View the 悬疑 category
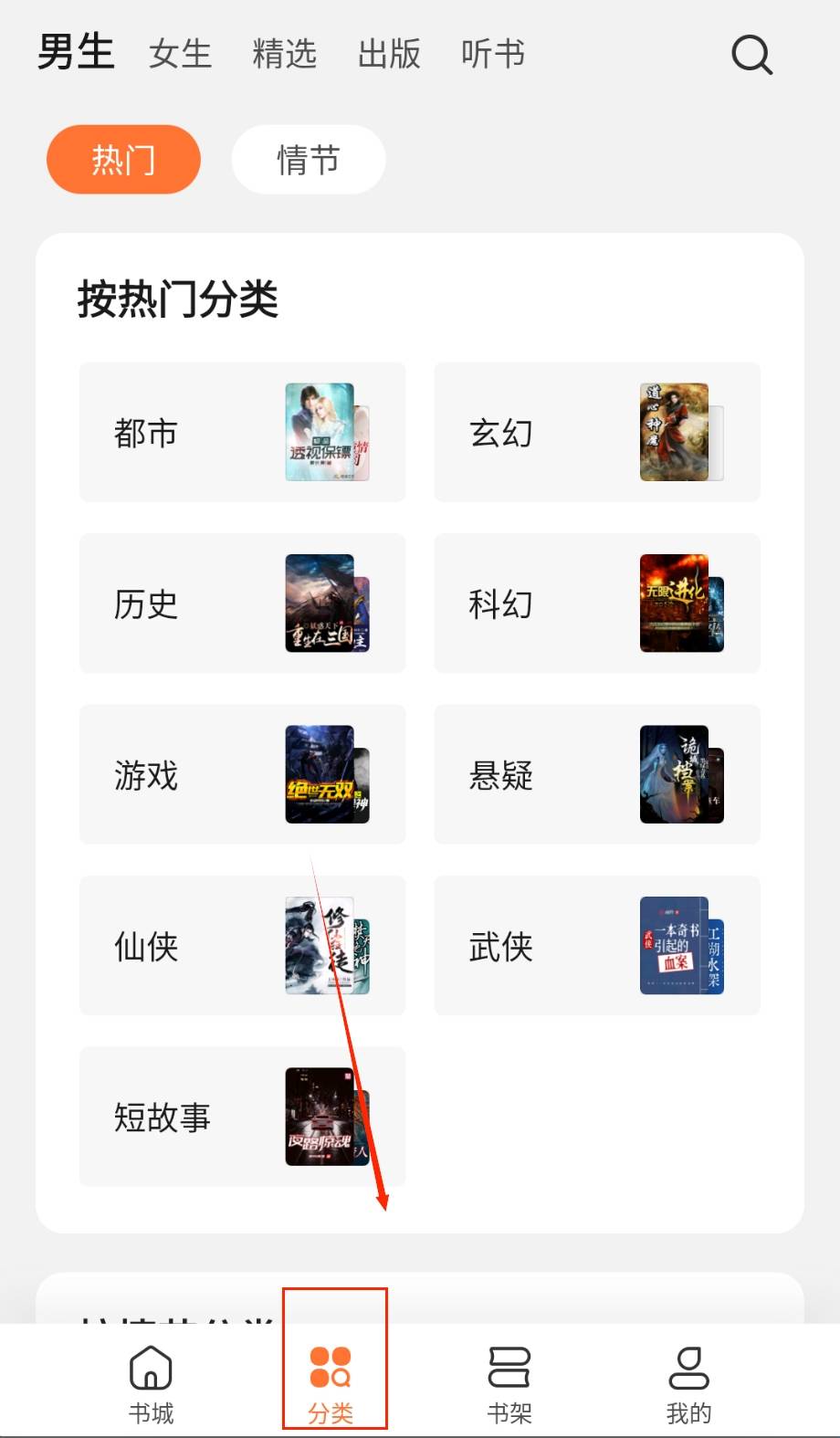The height and width of the screenshot is (1438, 840). tap(597, 774)
